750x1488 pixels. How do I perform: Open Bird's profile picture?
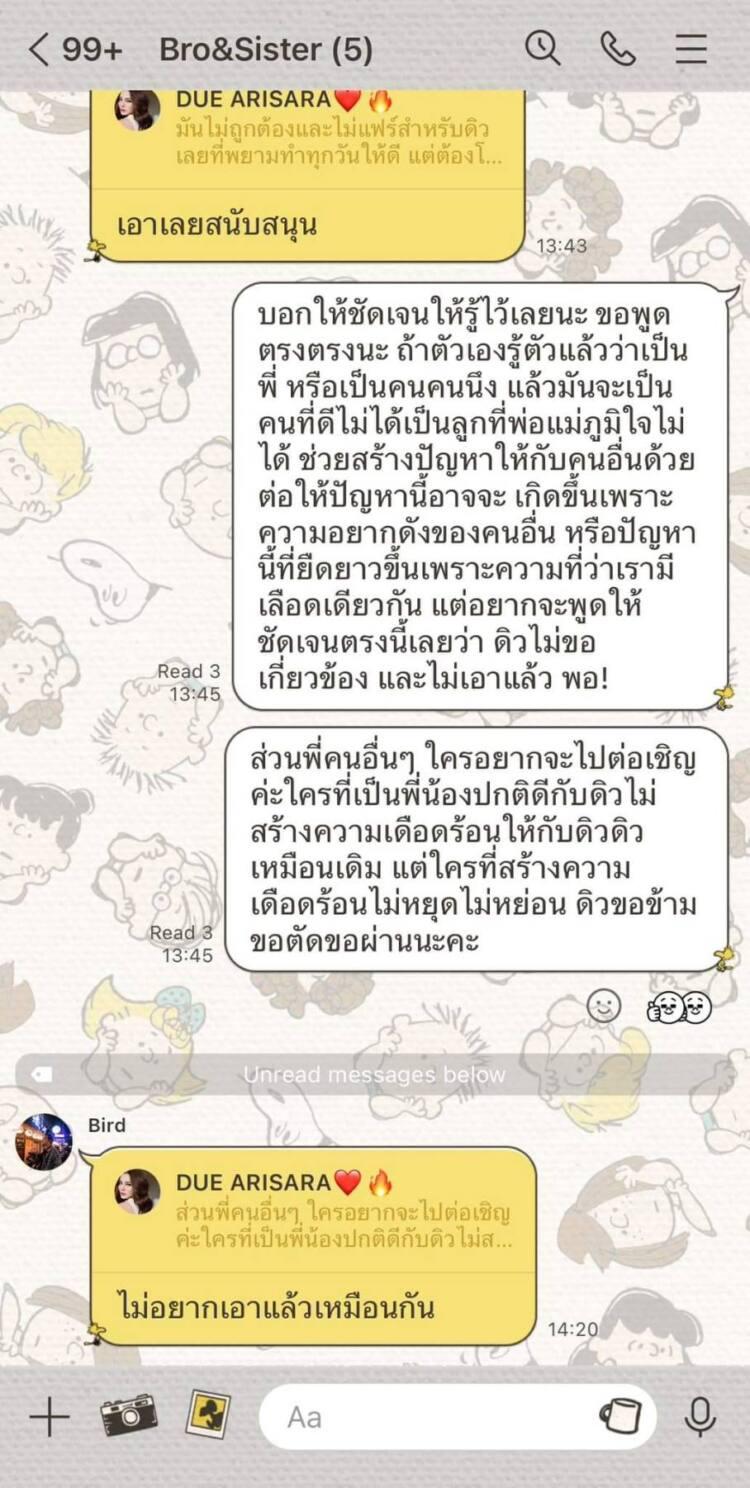coord(43,1142)
